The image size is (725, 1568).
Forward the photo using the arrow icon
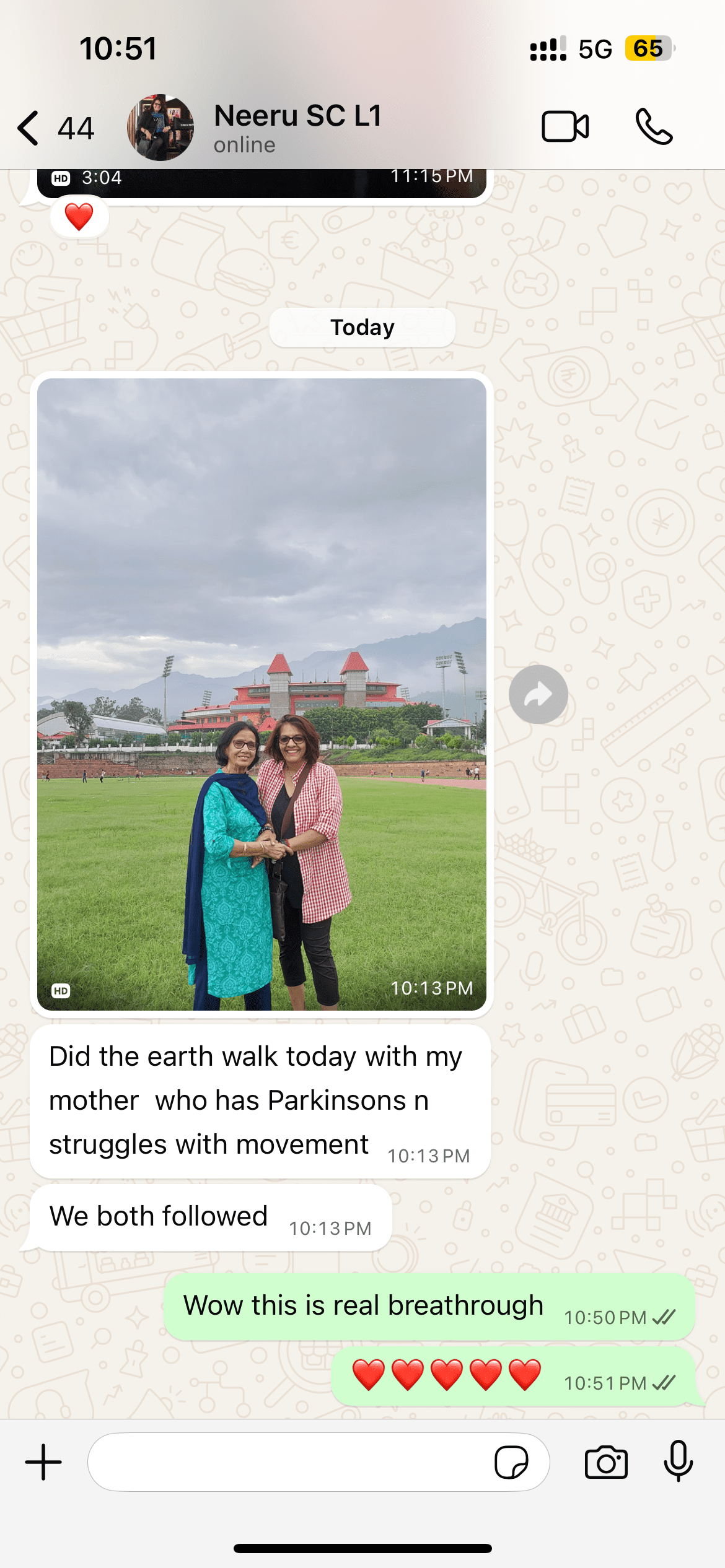538,694
